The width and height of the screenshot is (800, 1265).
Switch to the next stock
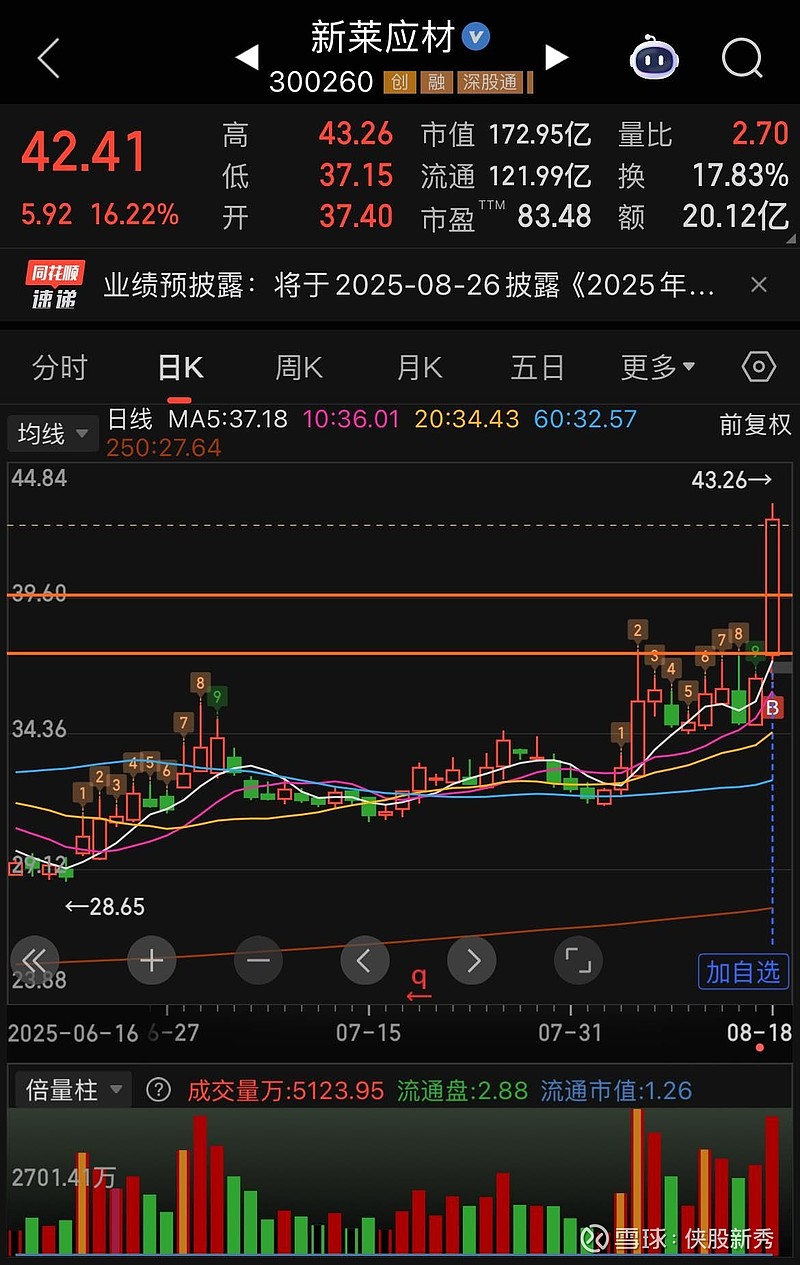click(x=557, y=58)
